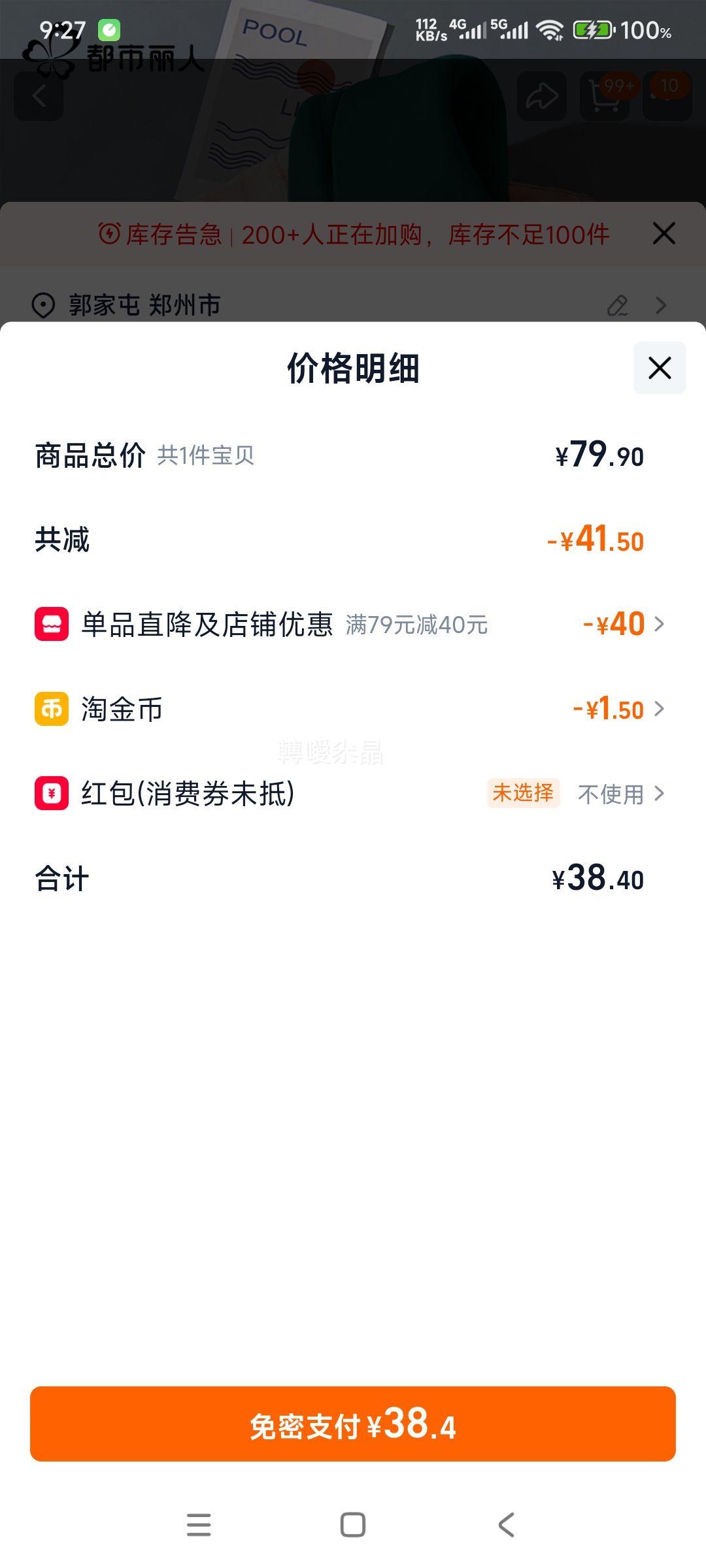Tap the 共1件宝贝 item count link

pyautogui.click(x=206, y=455)
